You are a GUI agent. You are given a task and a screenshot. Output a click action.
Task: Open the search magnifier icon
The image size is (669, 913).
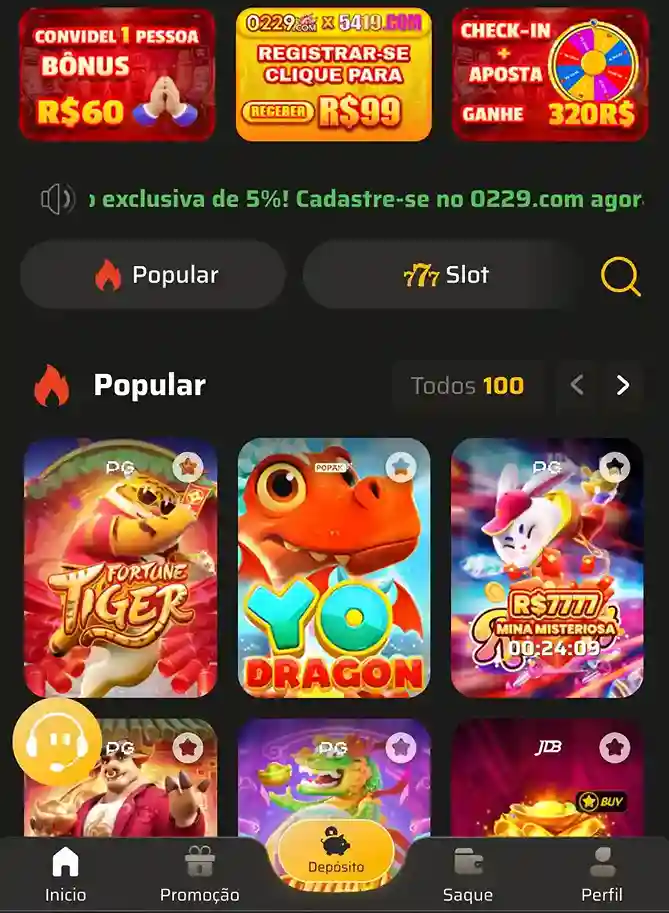(x=620, y=276)
